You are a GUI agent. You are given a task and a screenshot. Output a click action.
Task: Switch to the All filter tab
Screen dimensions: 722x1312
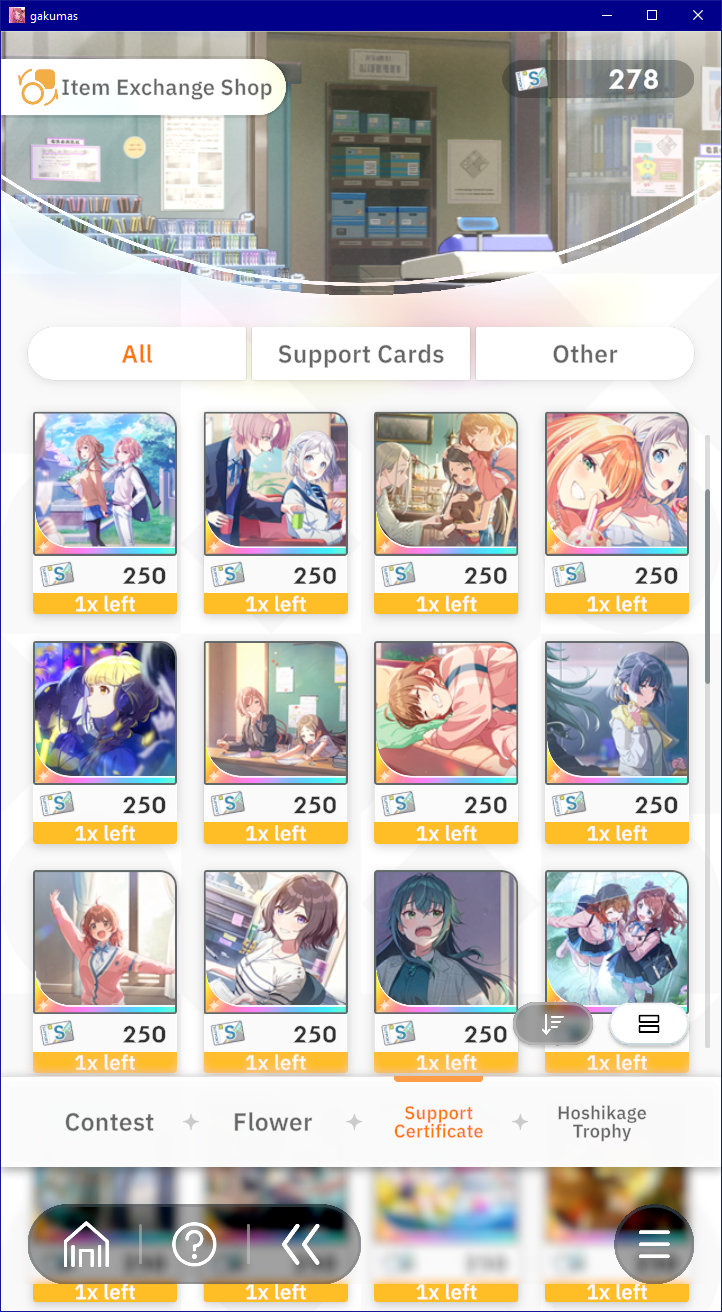(x=137, y=354)
